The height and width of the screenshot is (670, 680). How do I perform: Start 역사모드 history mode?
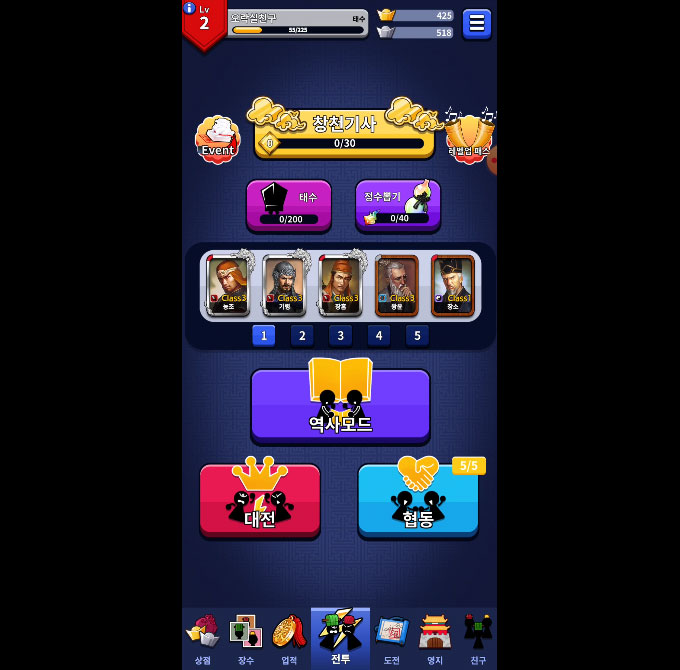pos(340,405)
